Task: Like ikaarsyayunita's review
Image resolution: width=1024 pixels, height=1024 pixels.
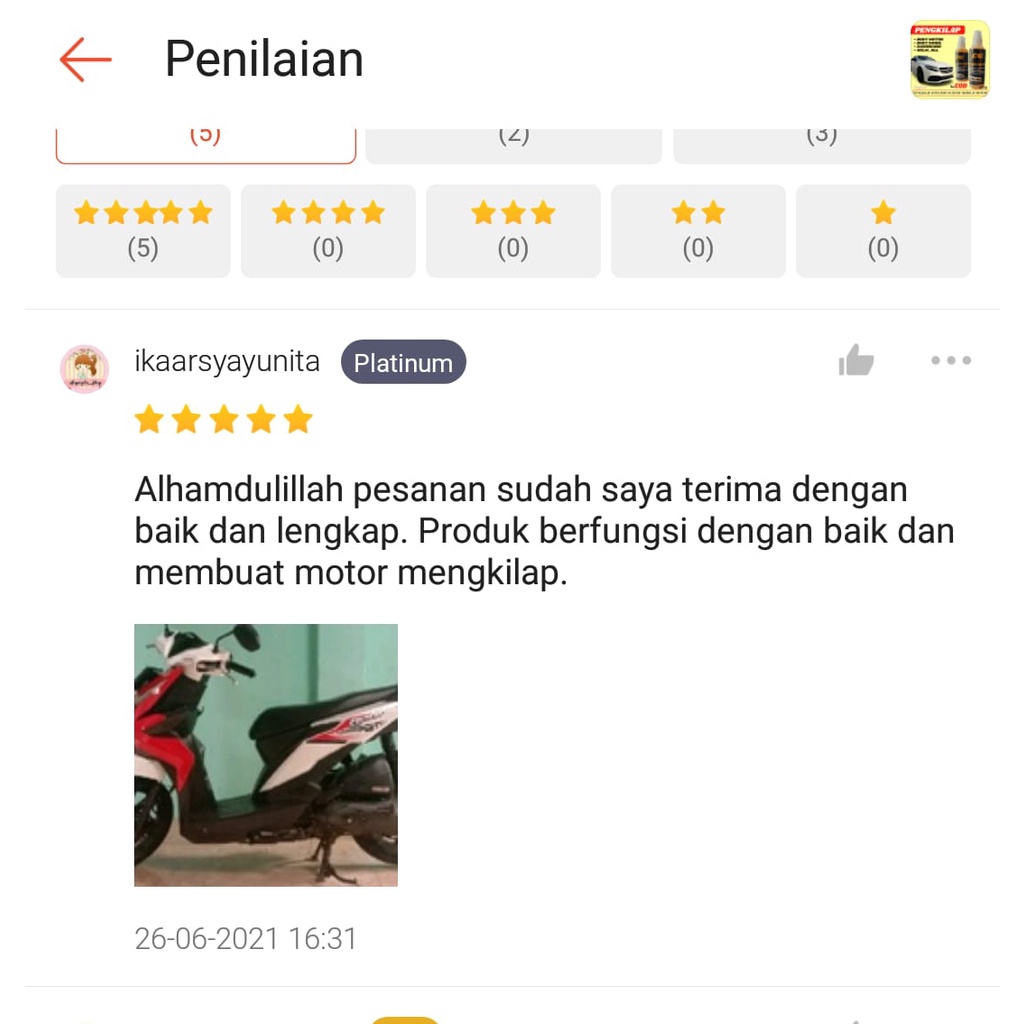Action: coord(856,360)
